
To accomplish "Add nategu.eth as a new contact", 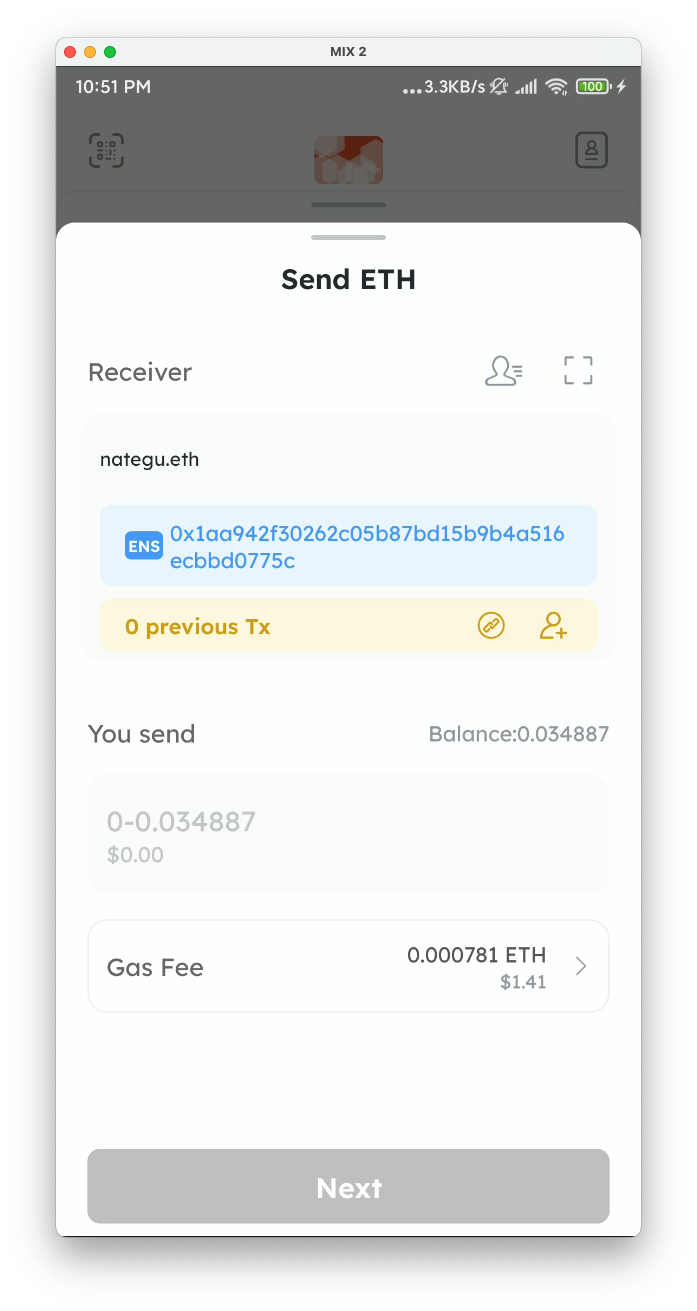I will tap(553, 627).
